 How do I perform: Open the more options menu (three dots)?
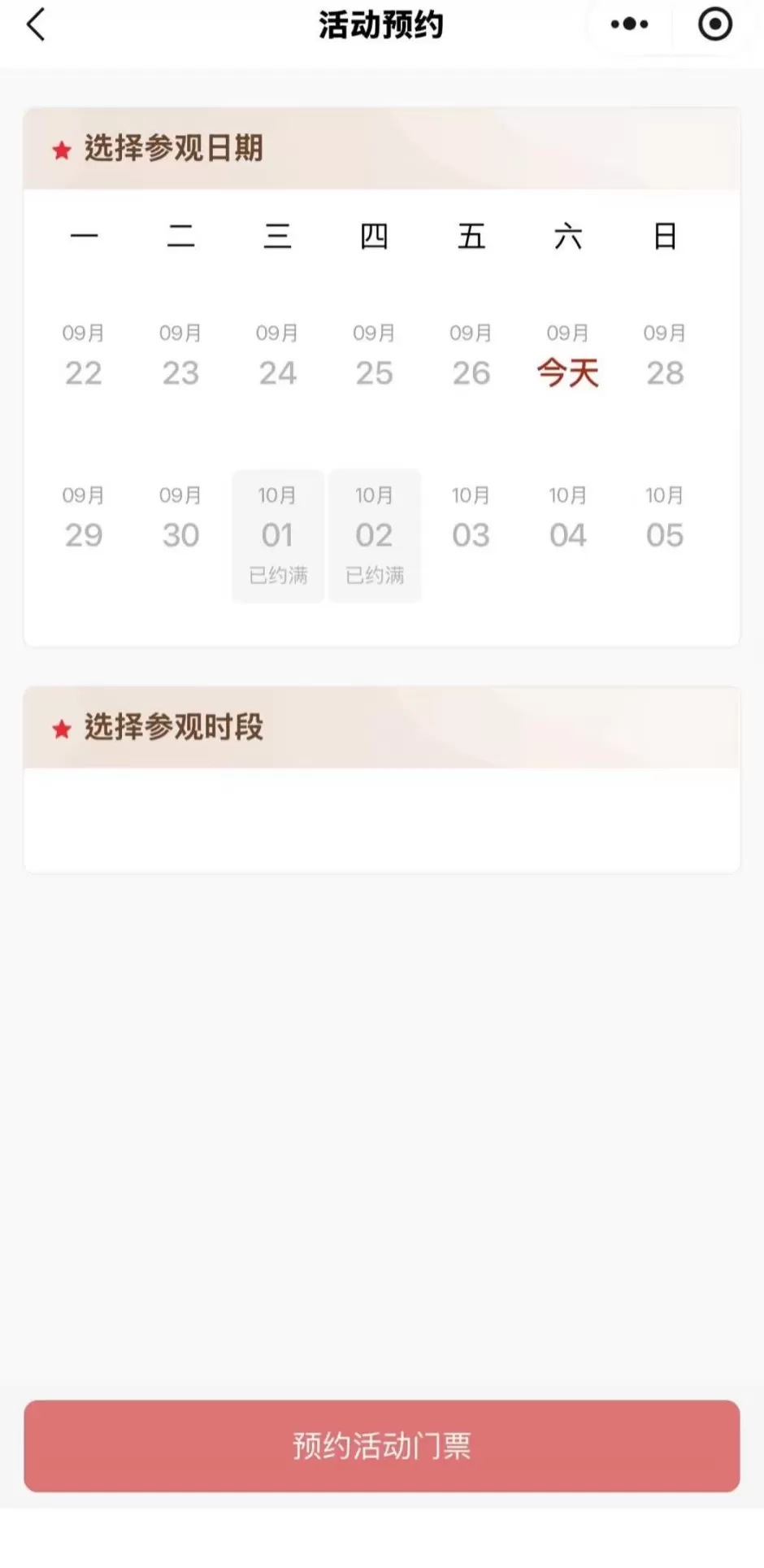pos(629,24)
